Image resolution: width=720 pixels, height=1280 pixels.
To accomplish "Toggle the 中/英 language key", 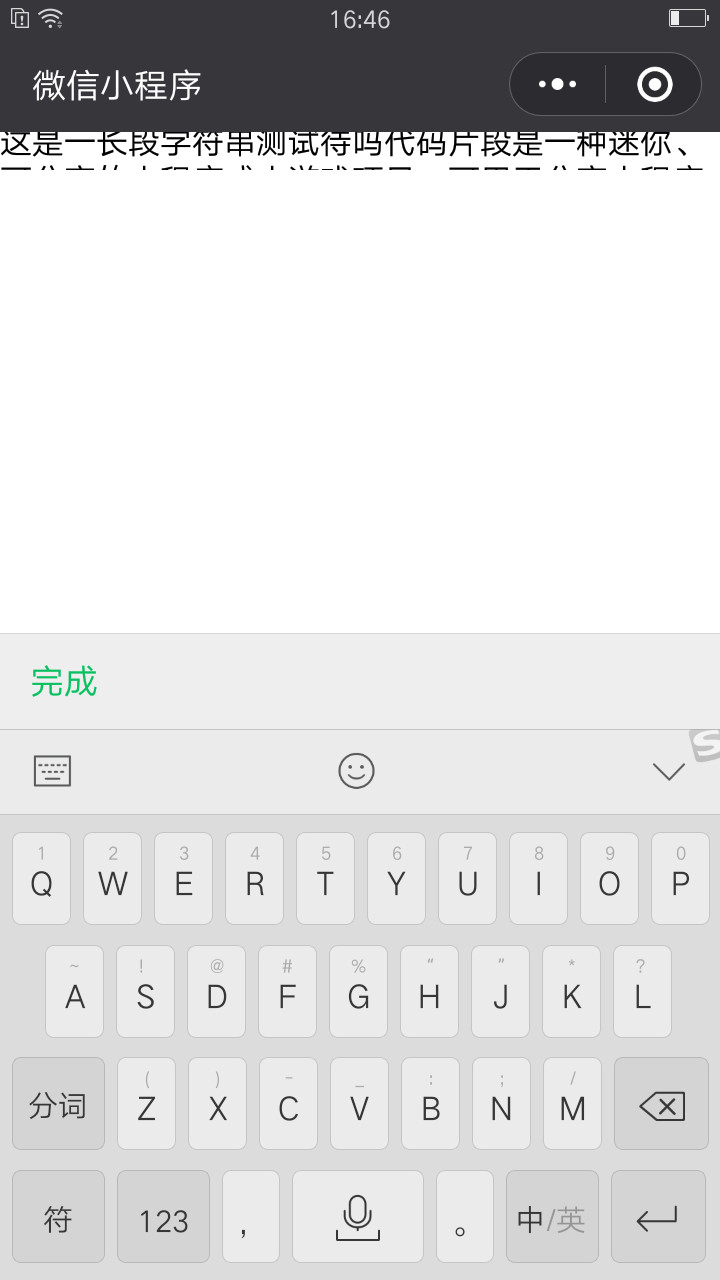I will click(552, 1217).
